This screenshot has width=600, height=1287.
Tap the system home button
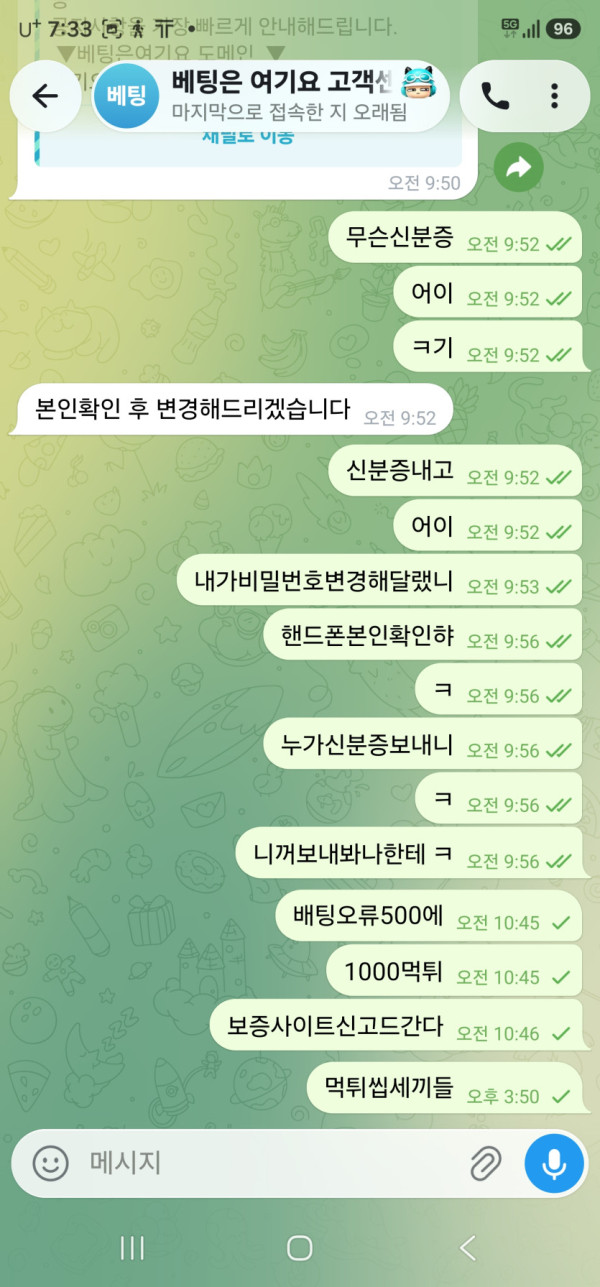pyautogui.click(x=300, y=1247)
